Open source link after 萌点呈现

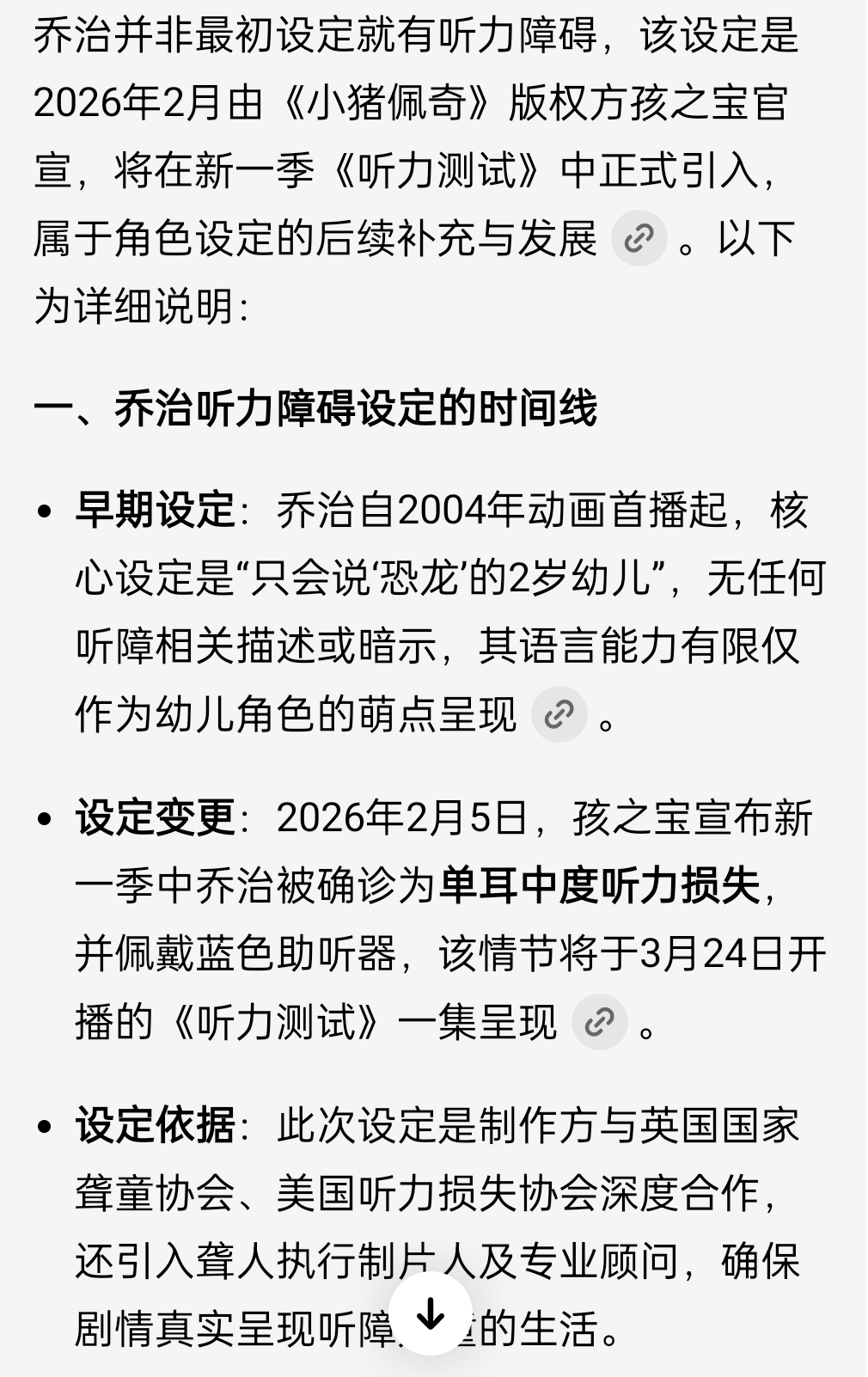559,714
